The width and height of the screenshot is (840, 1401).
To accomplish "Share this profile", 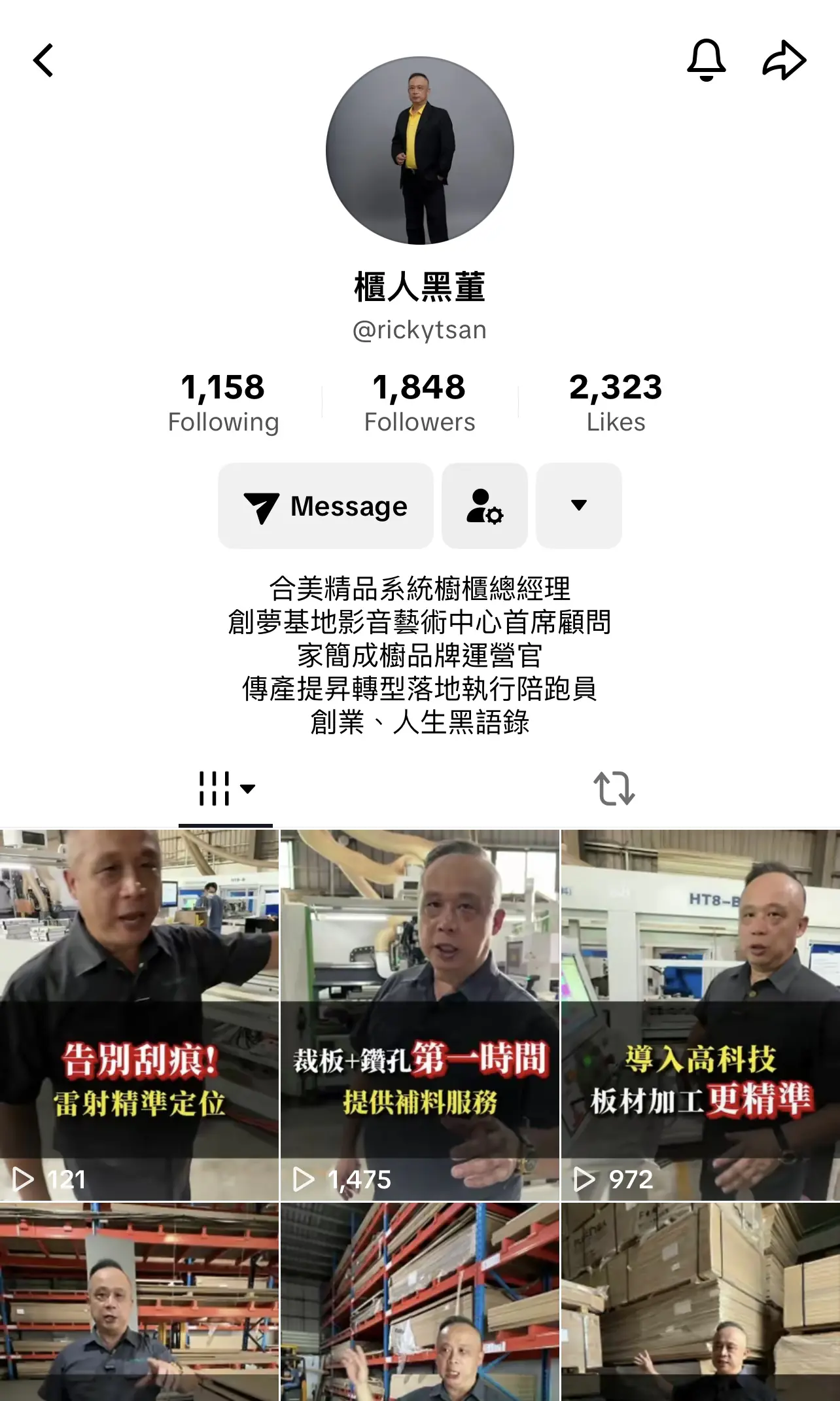I will tap(784, 61).
